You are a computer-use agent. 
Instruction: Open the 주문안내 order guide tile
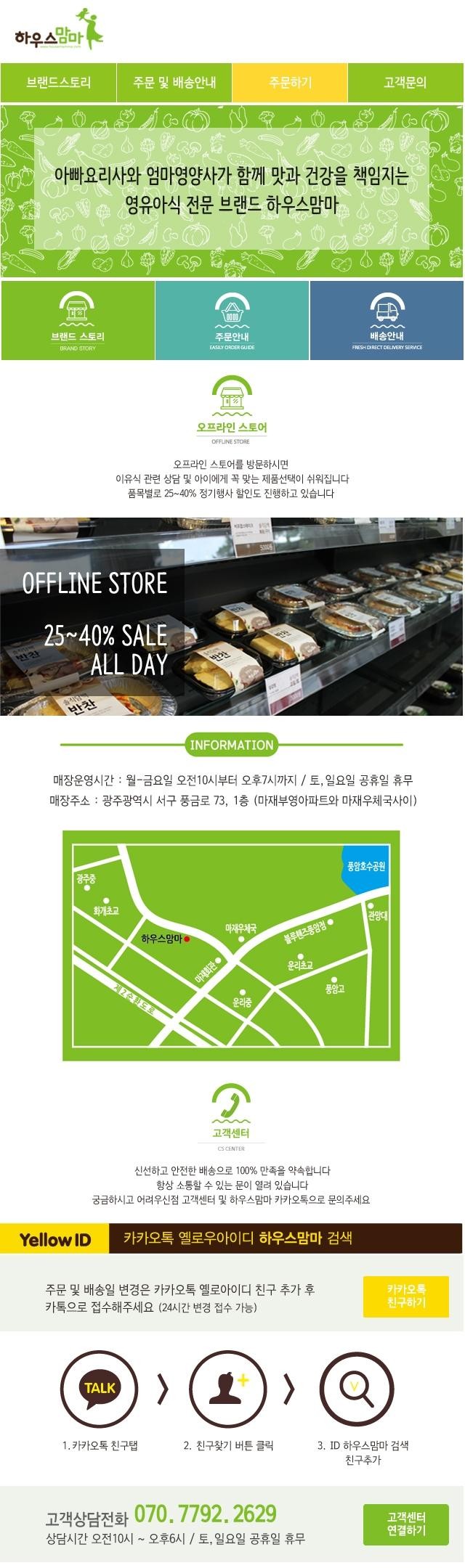point(232,320)
